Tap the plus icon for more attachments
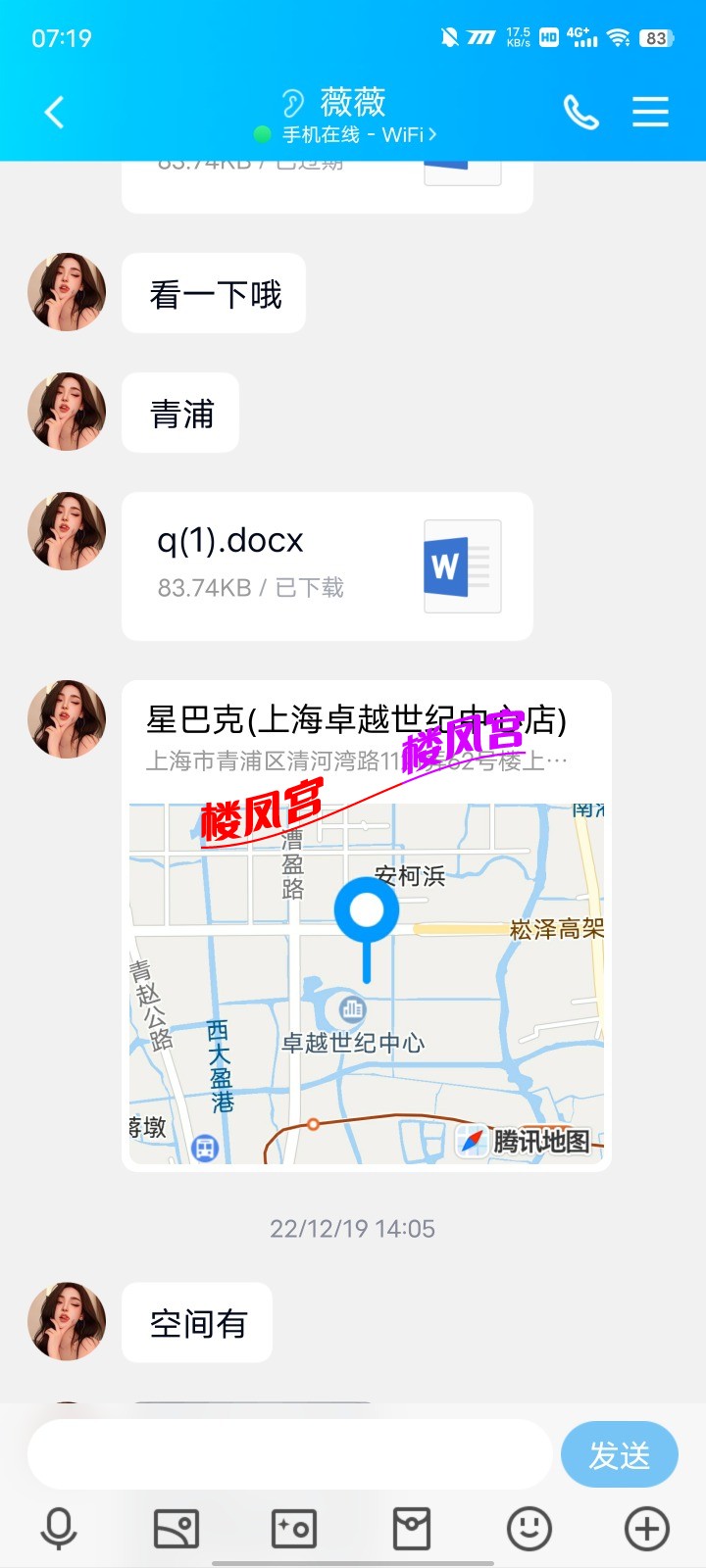 [645, 1527]
